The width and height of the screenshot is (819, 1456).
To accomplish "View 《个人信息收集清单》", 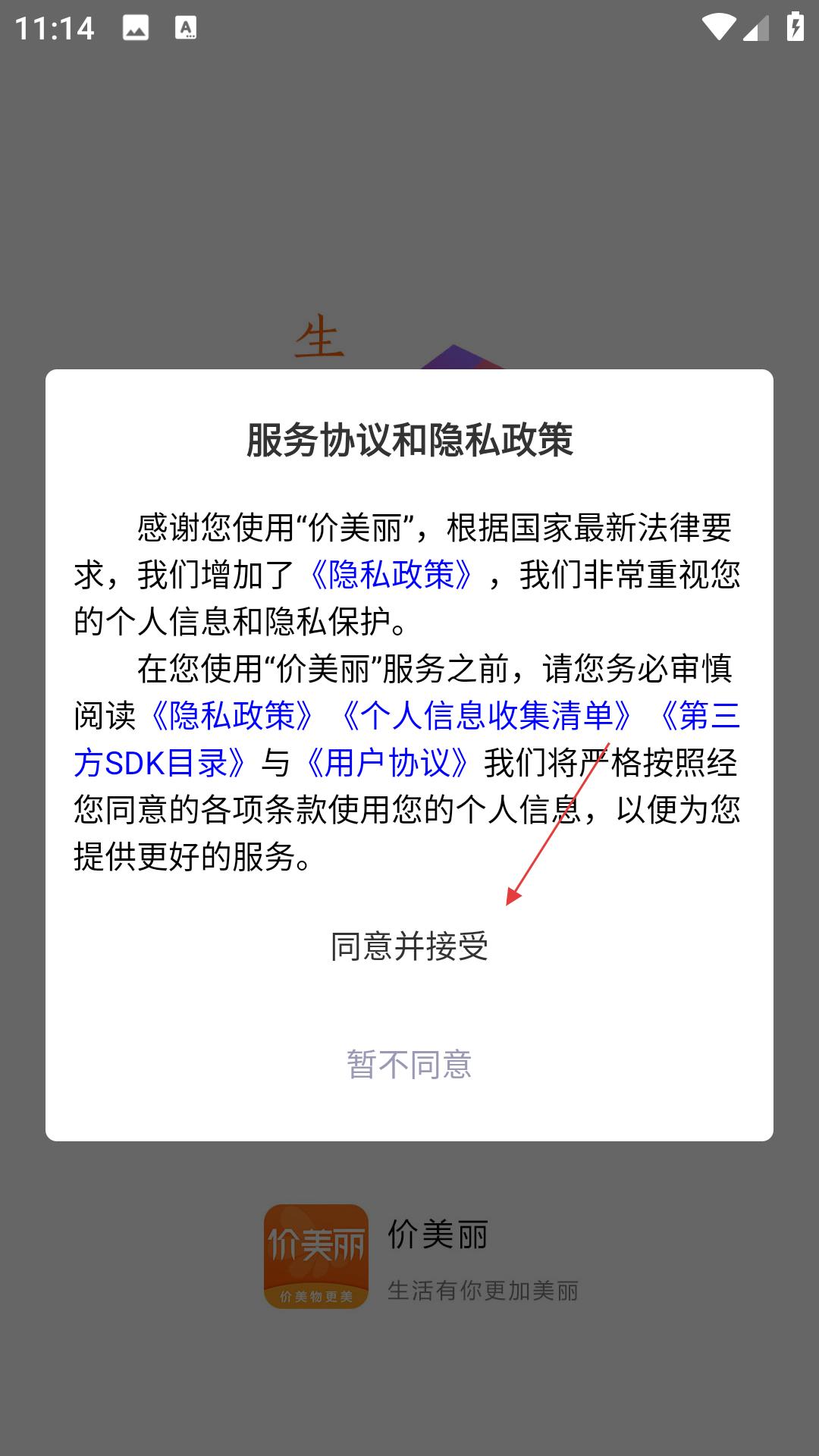I will pyautogui.click(x=486, y=716).
